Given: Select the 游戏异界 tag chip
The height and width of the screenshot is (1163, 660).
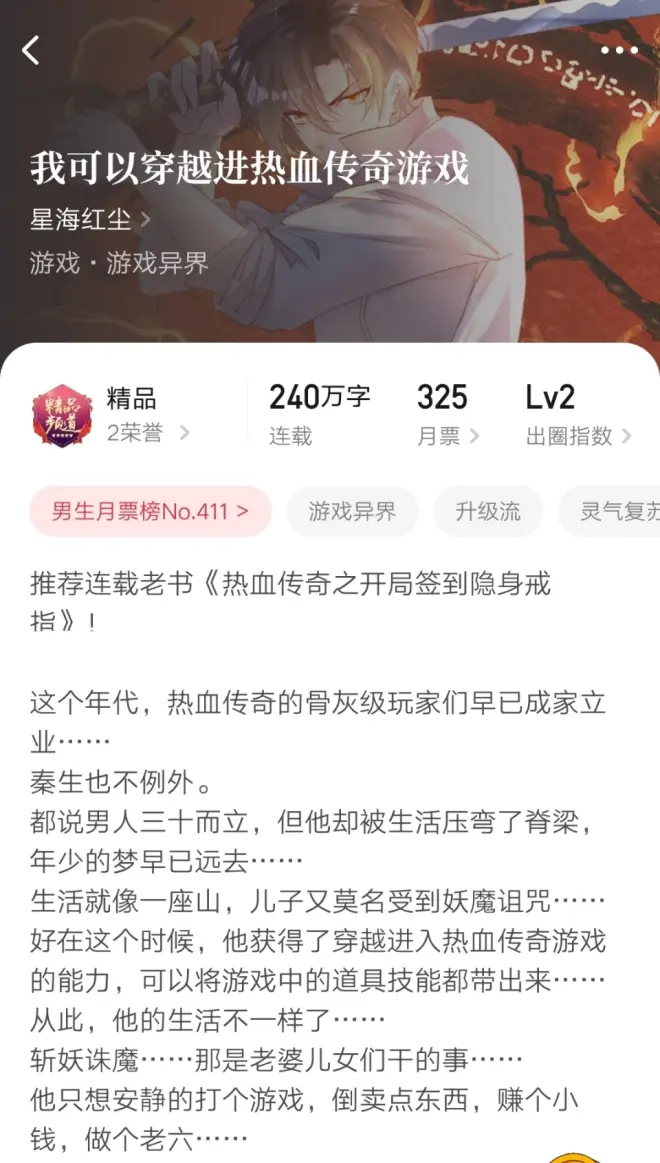Looking at the screenshot, I should (x=352, y=512).
